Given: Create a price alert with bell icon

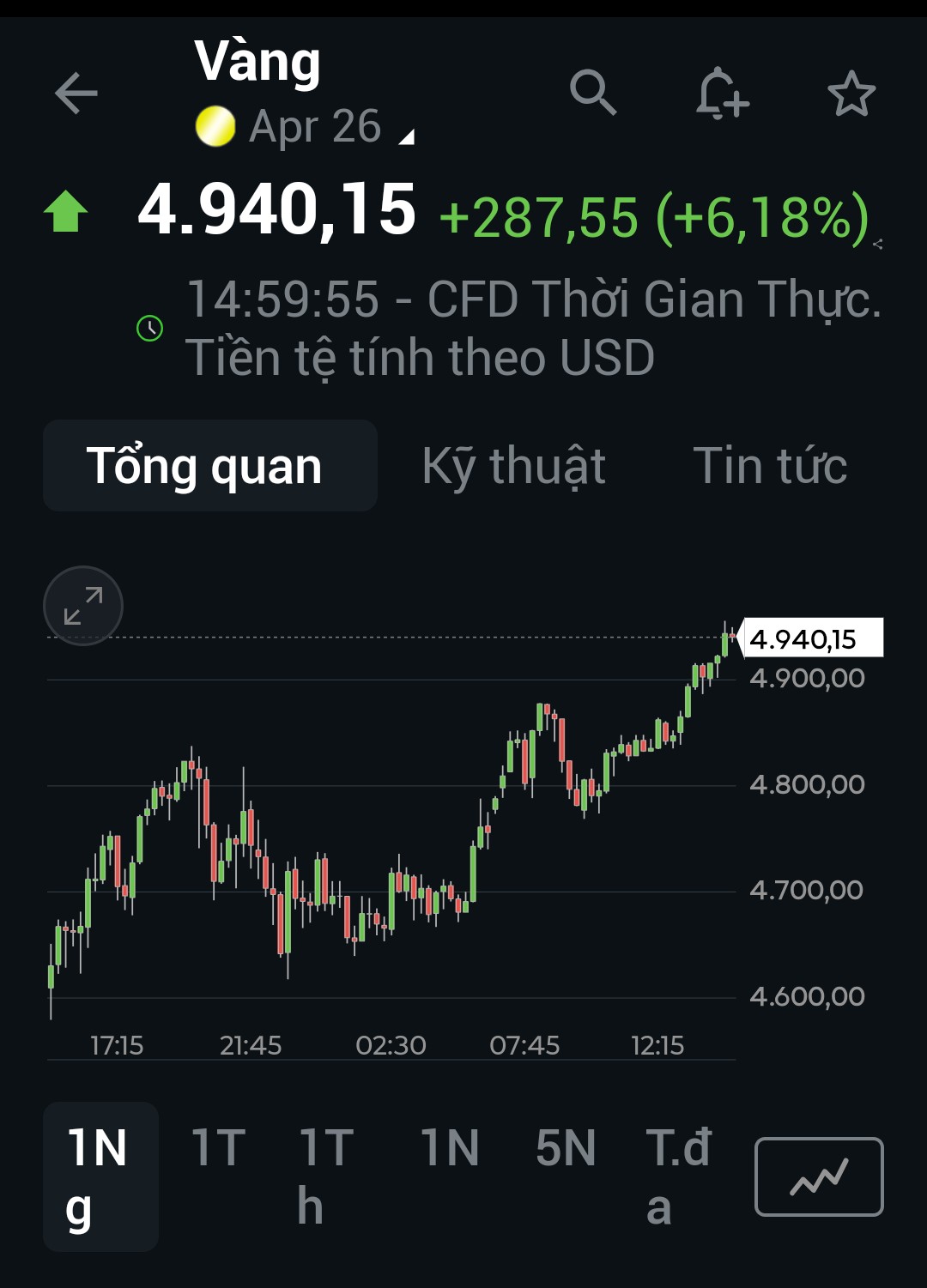Looking at the screenshot, I should coord(721,94).
